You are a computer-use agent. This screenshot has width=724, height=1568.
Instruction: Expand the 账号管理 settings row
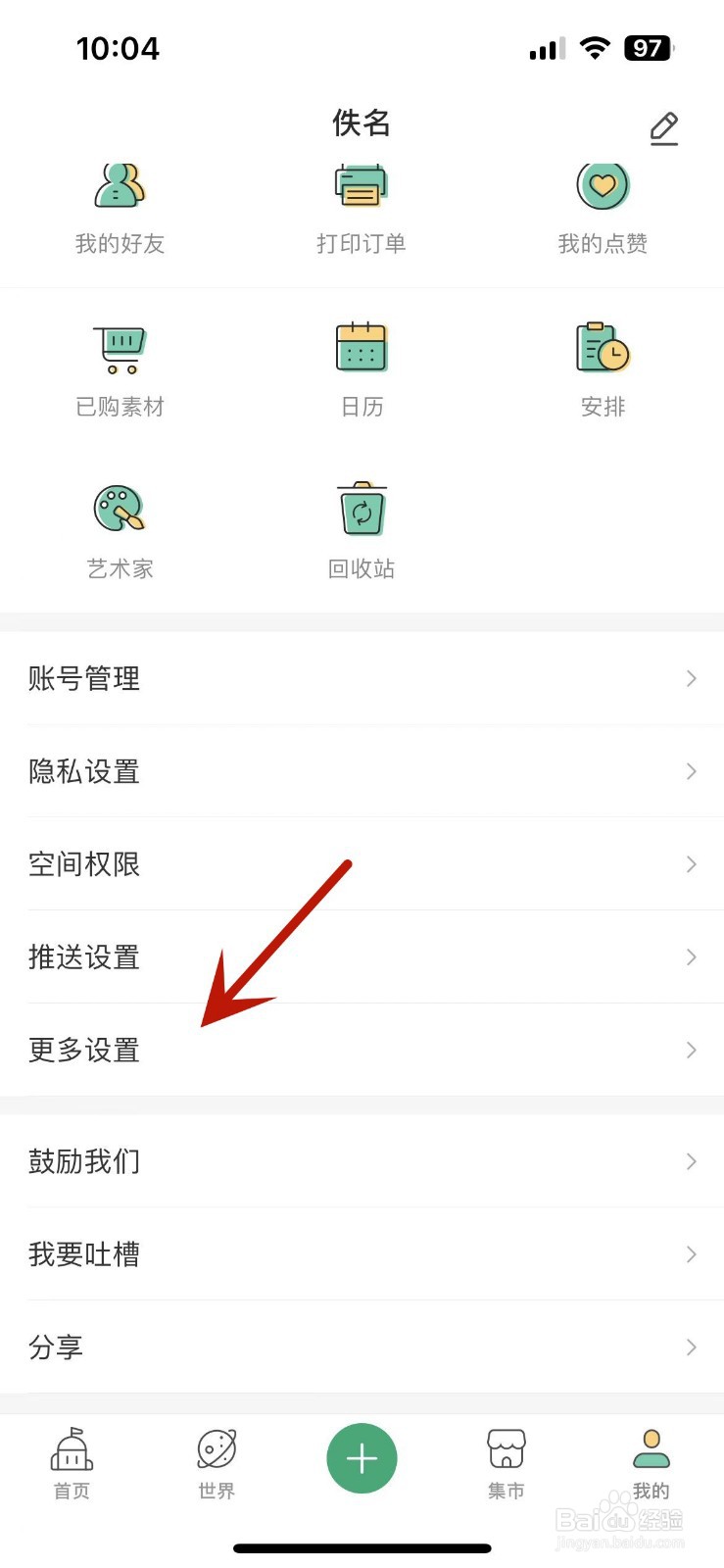click(x=362, y=678)
